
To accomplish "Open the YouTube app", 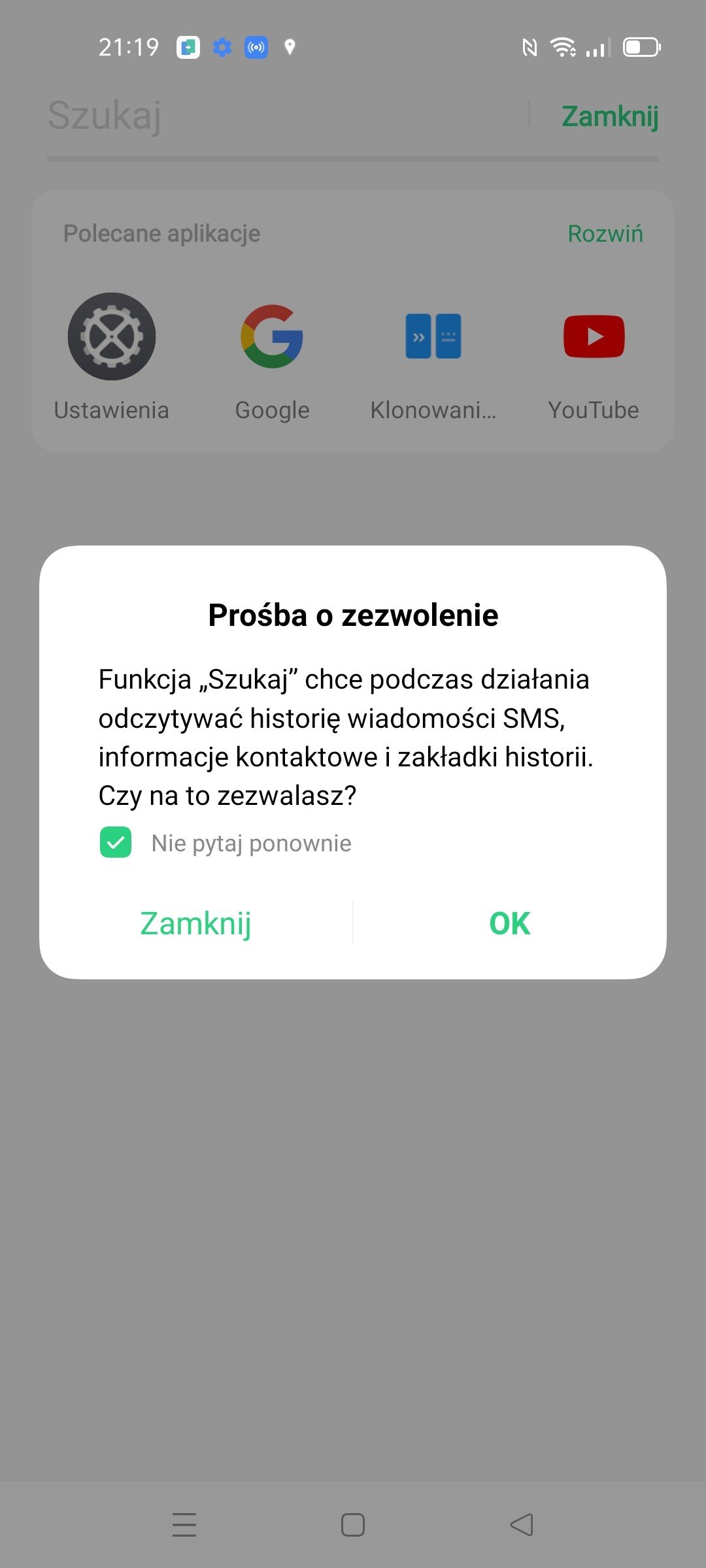I will coord(594,357).
